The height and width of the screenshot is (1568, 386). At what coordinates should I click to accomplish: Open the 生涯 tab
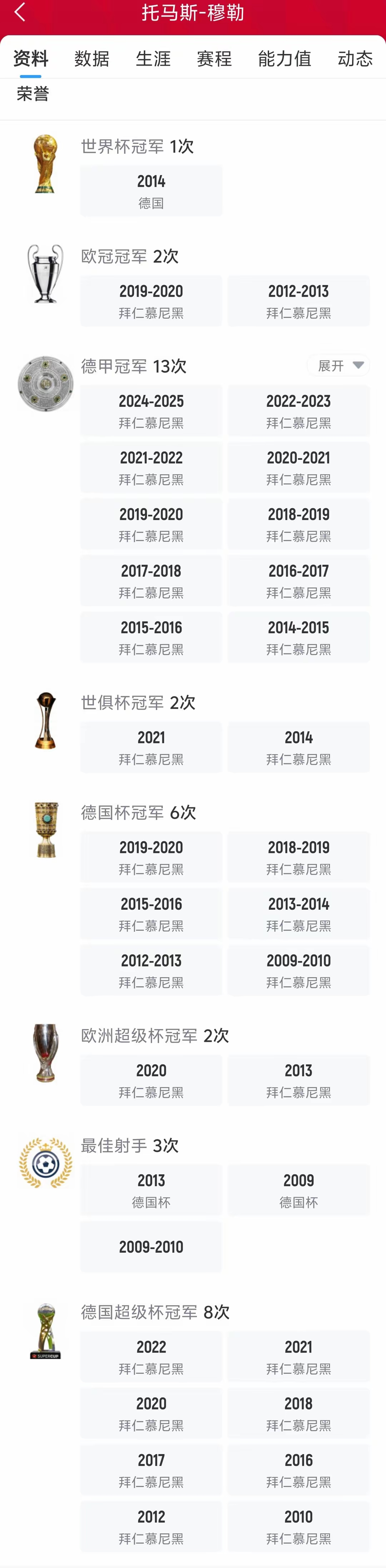click(153, 59)
